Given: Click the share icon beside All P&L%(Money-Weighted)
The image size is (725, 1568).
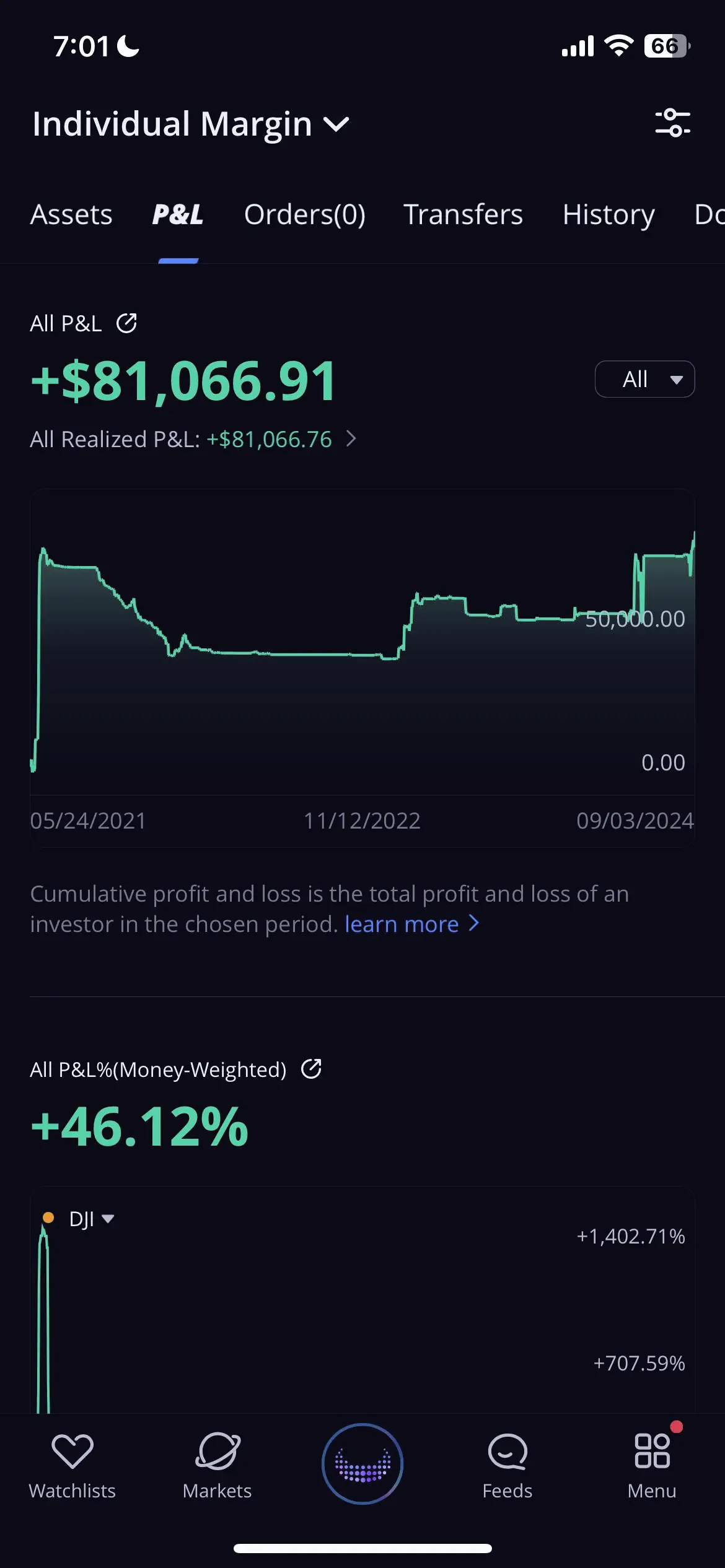Looking at the screenshot, I should pos(312,1069).
